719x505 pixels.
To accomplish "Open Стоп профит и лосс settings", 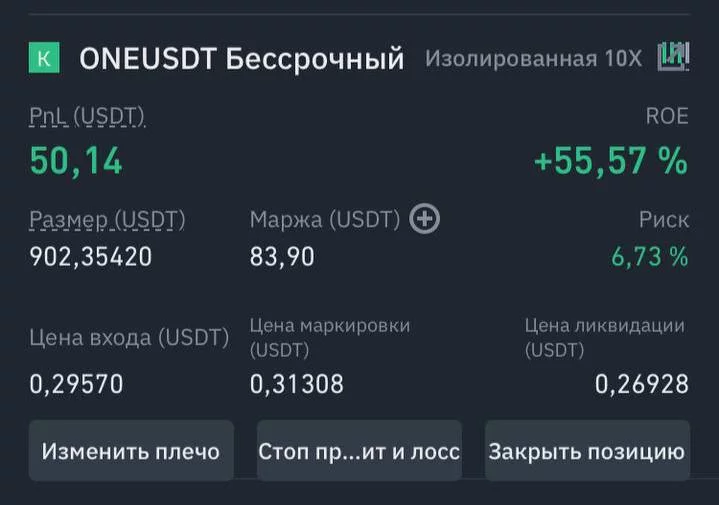I will pos(359,451).
